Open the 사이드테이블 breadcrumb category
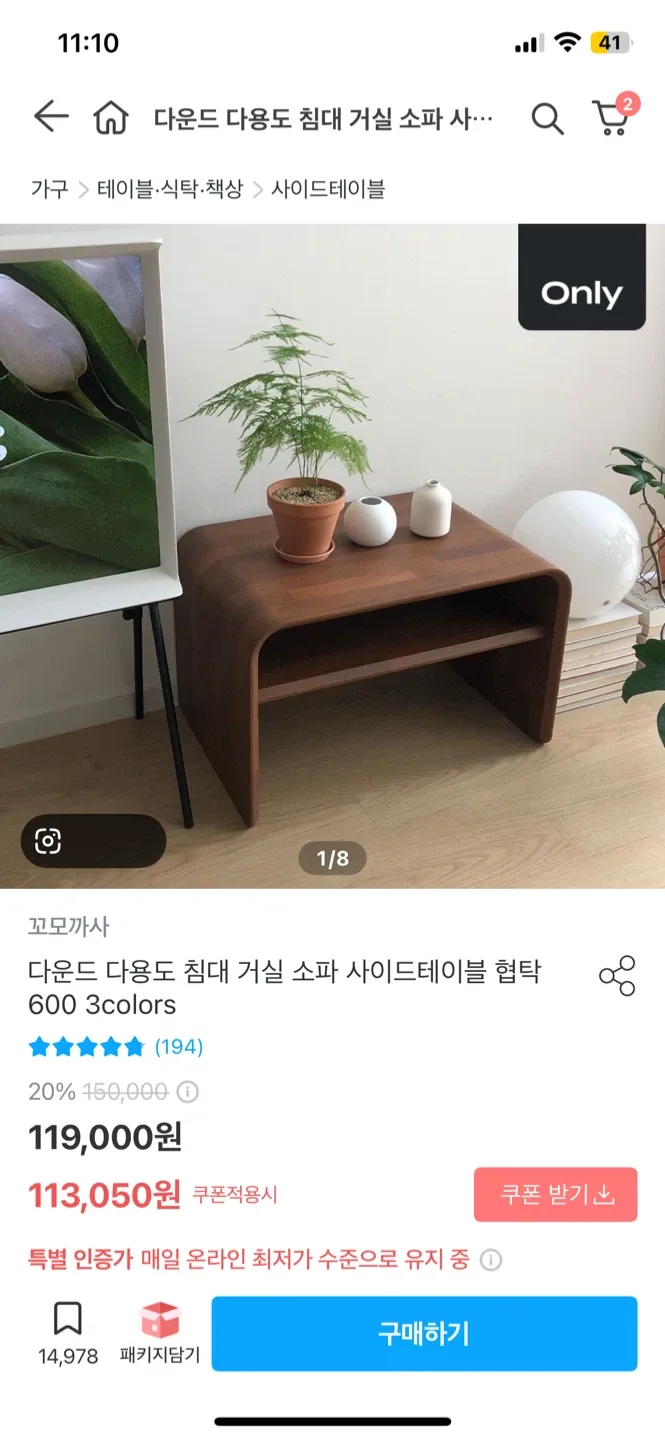The height and width of the screenshot is (1440, 665). (328, 189)
